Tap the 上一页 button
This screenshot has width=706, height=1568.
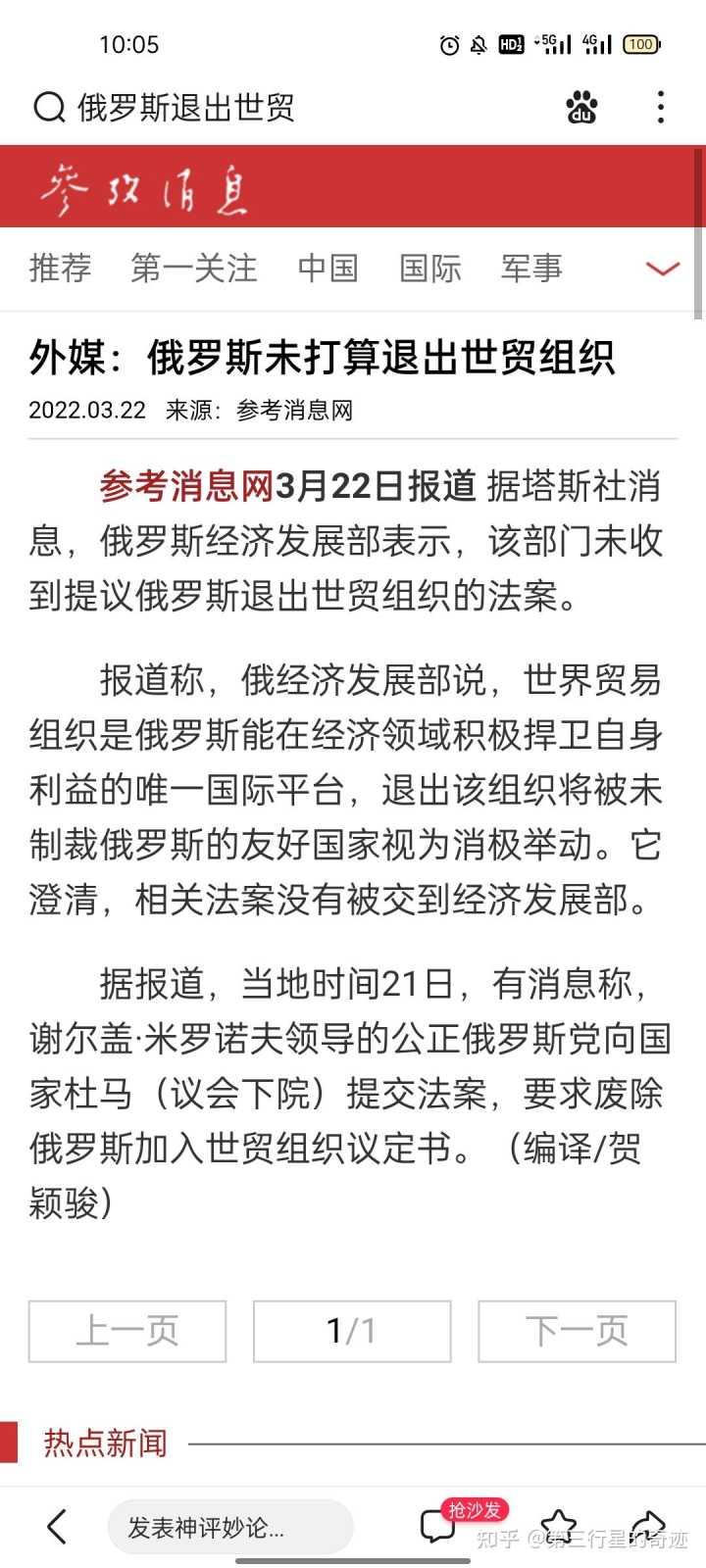127,1331
